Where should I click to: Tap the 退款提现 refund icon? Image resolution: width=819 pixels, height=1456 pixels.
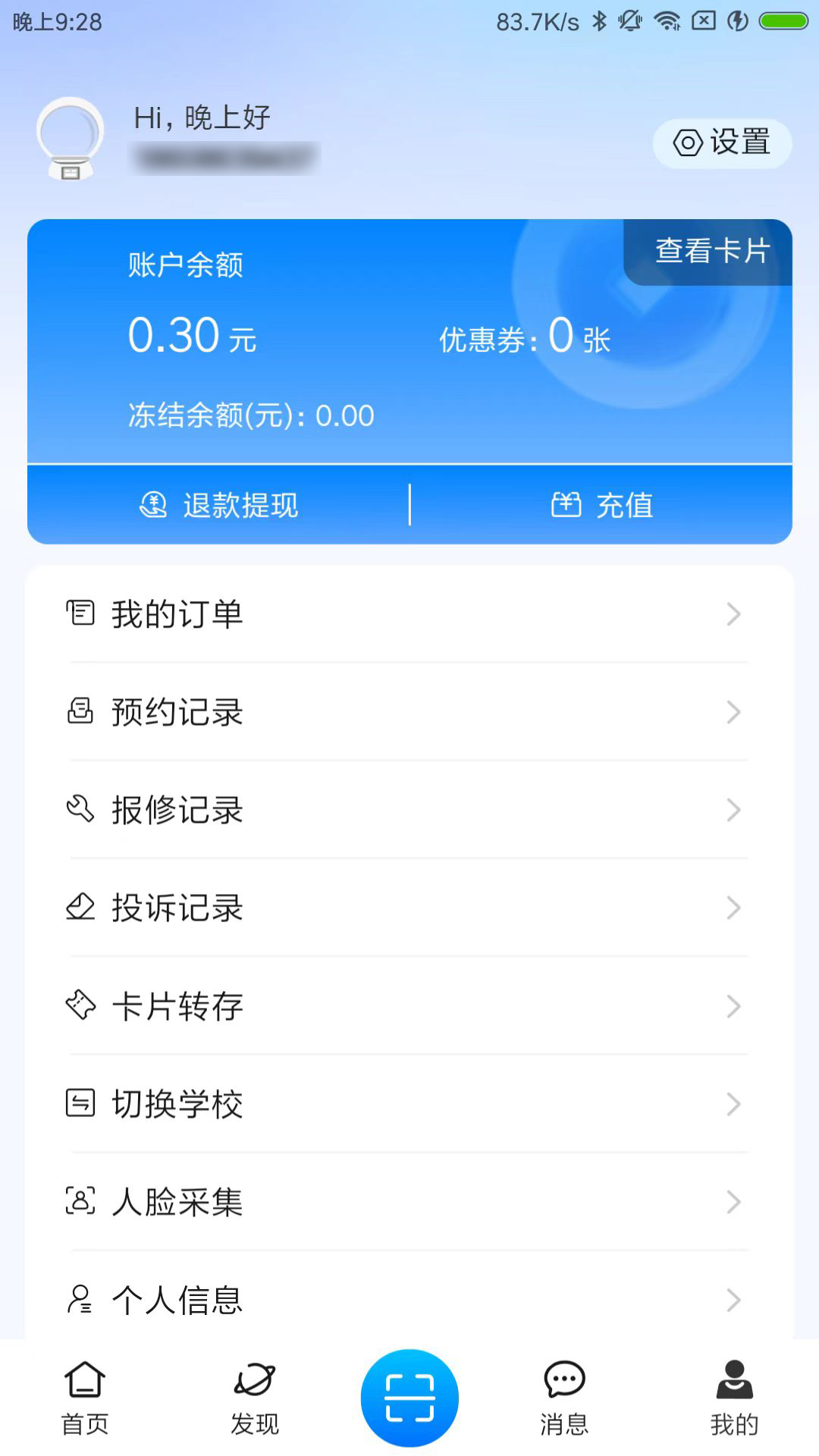(154, 504)
